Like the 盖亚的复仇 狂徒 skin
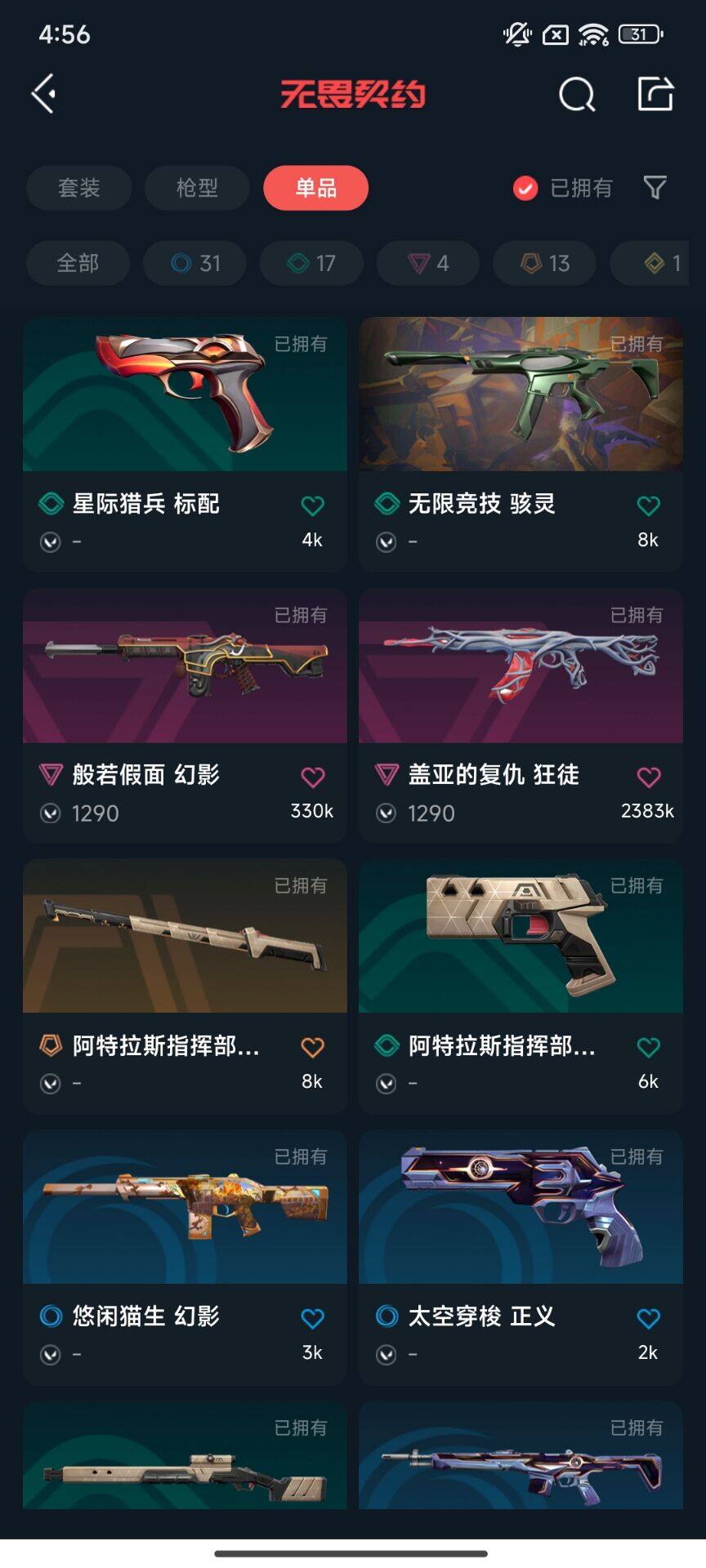Image resolution: width=706 pixels, height=1568 pixels. (648, 777)
